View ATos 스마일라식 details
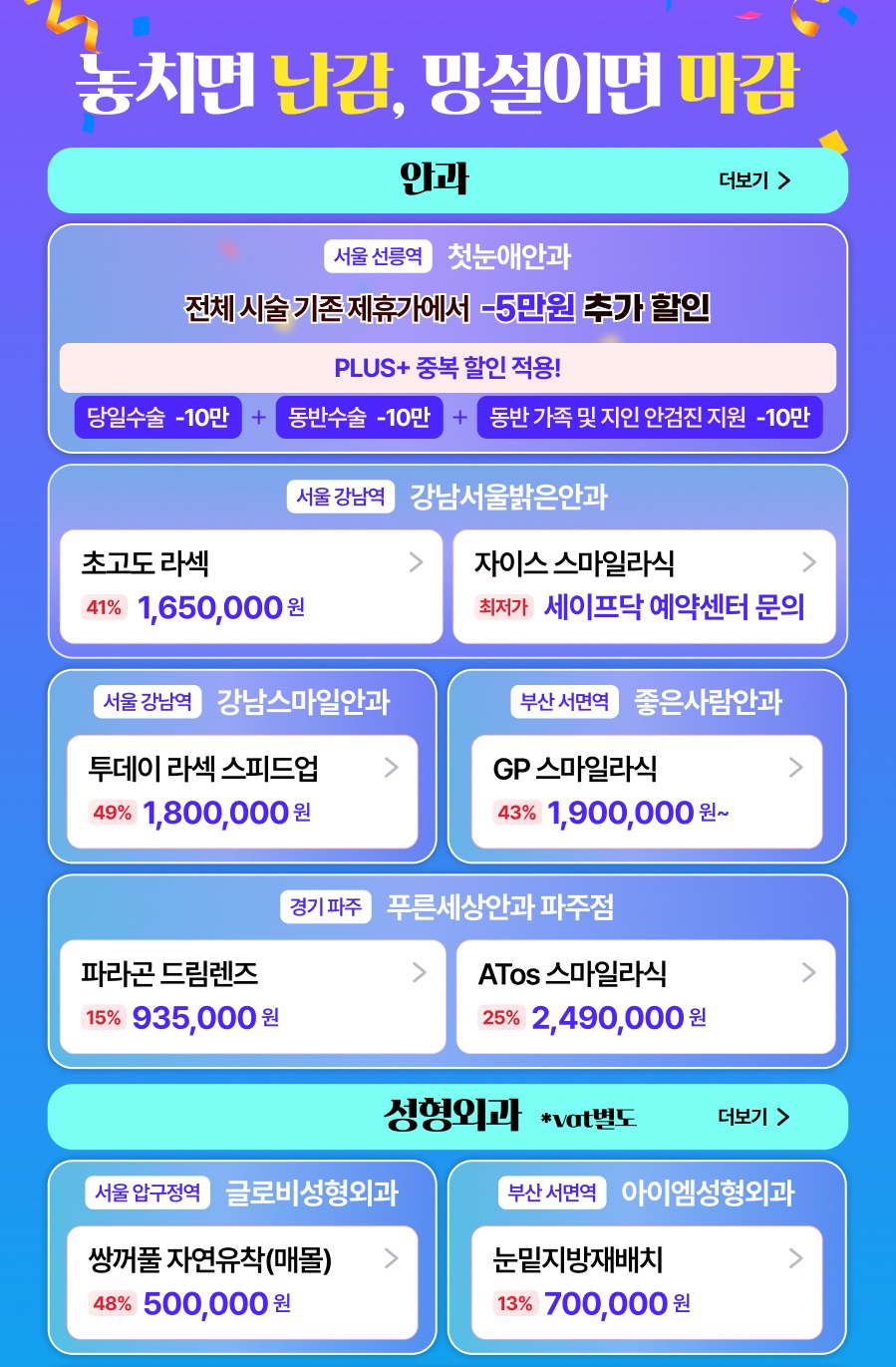The width and height of the screenshot is (896, 1367). 646,996
